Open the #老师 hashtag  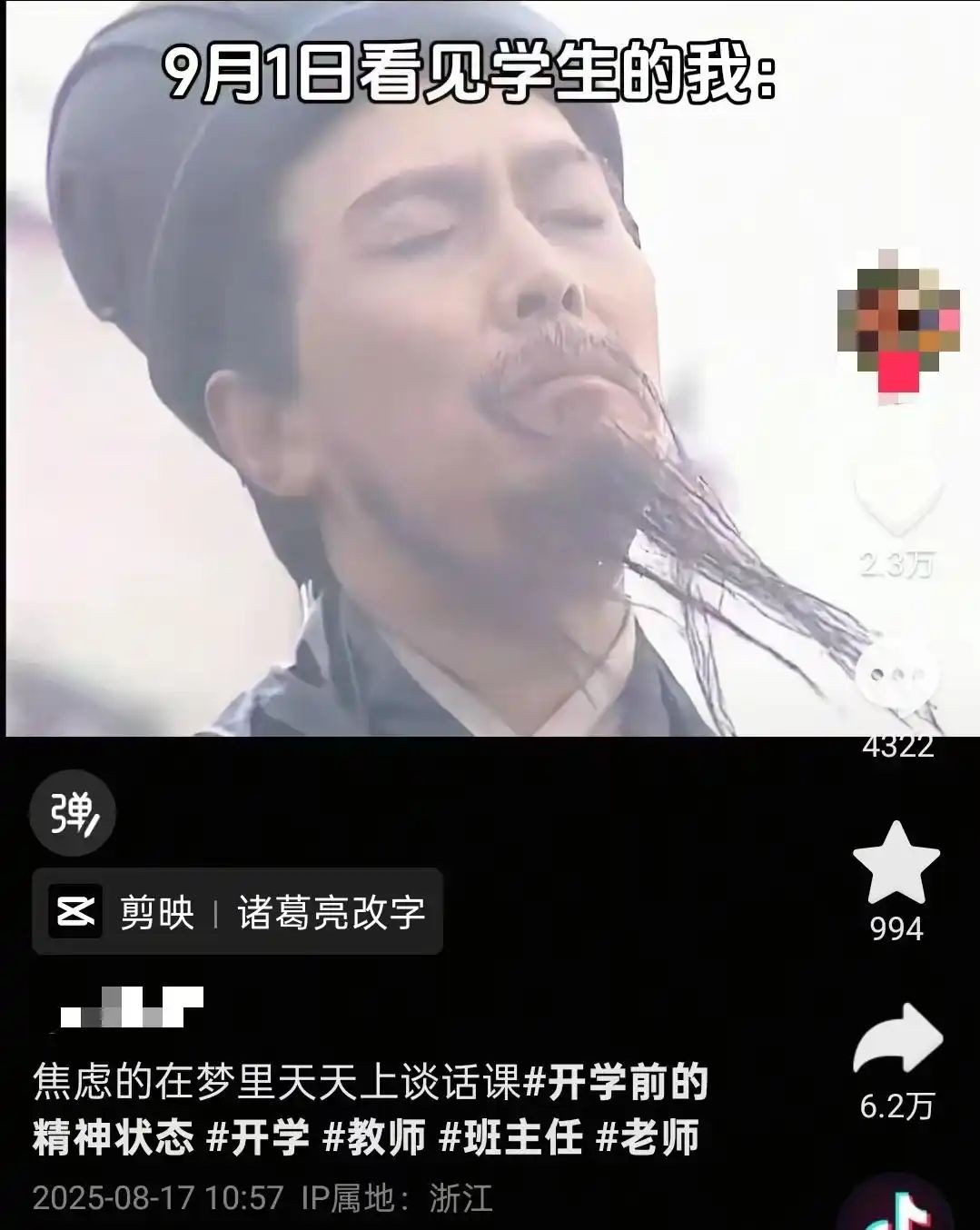648,1137
